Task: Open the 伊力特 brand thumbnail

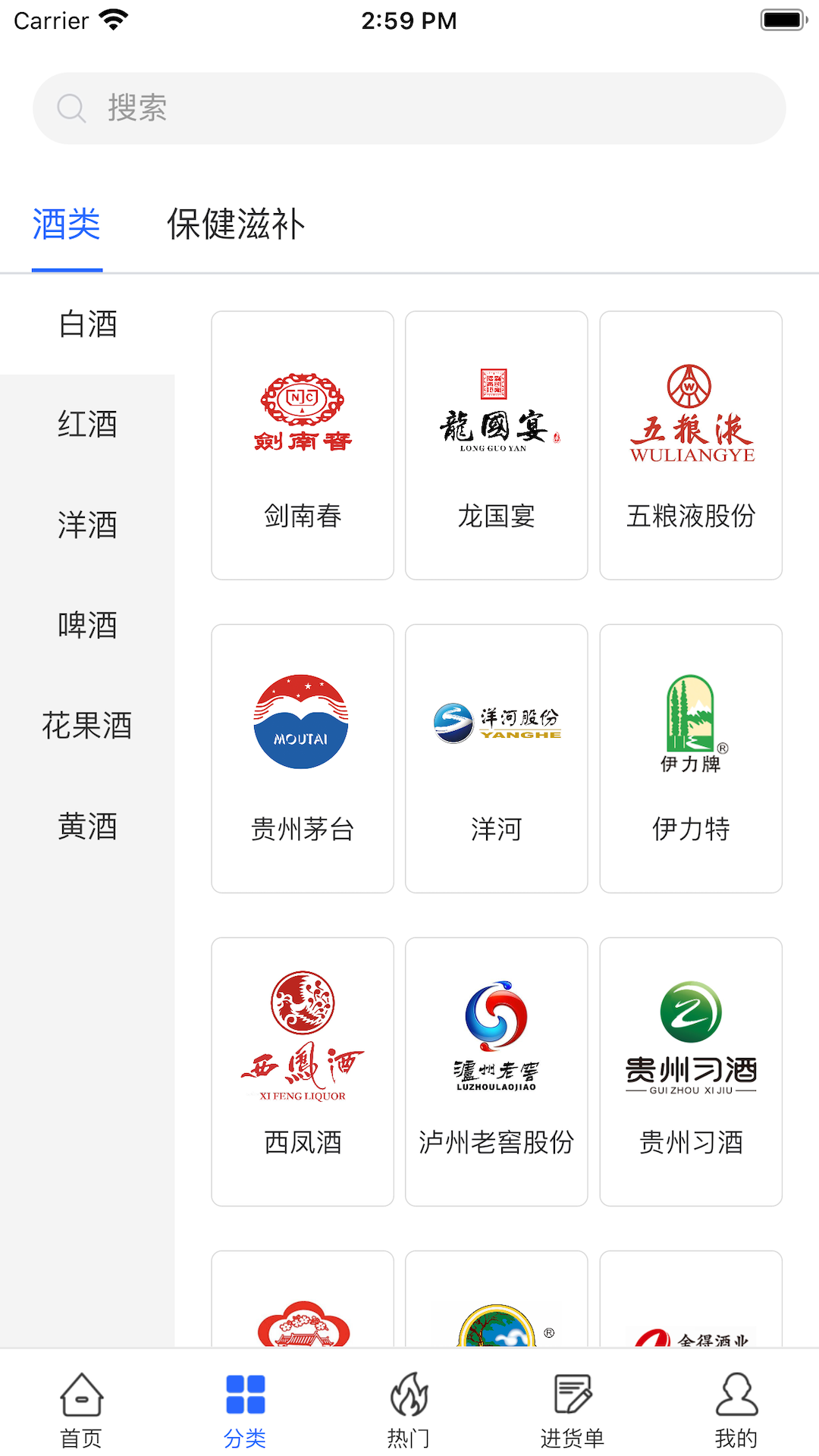Action: pyautogui.click(x=690, y=720)
